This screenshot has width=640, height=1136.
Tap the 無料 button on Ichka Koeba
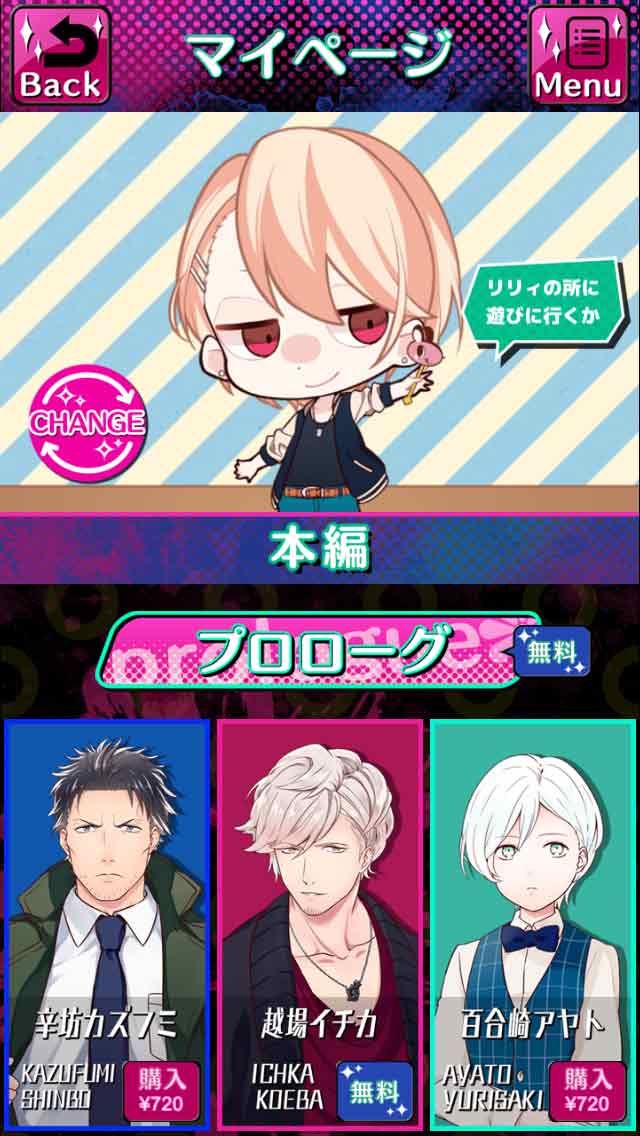(x=374, y=1091)
